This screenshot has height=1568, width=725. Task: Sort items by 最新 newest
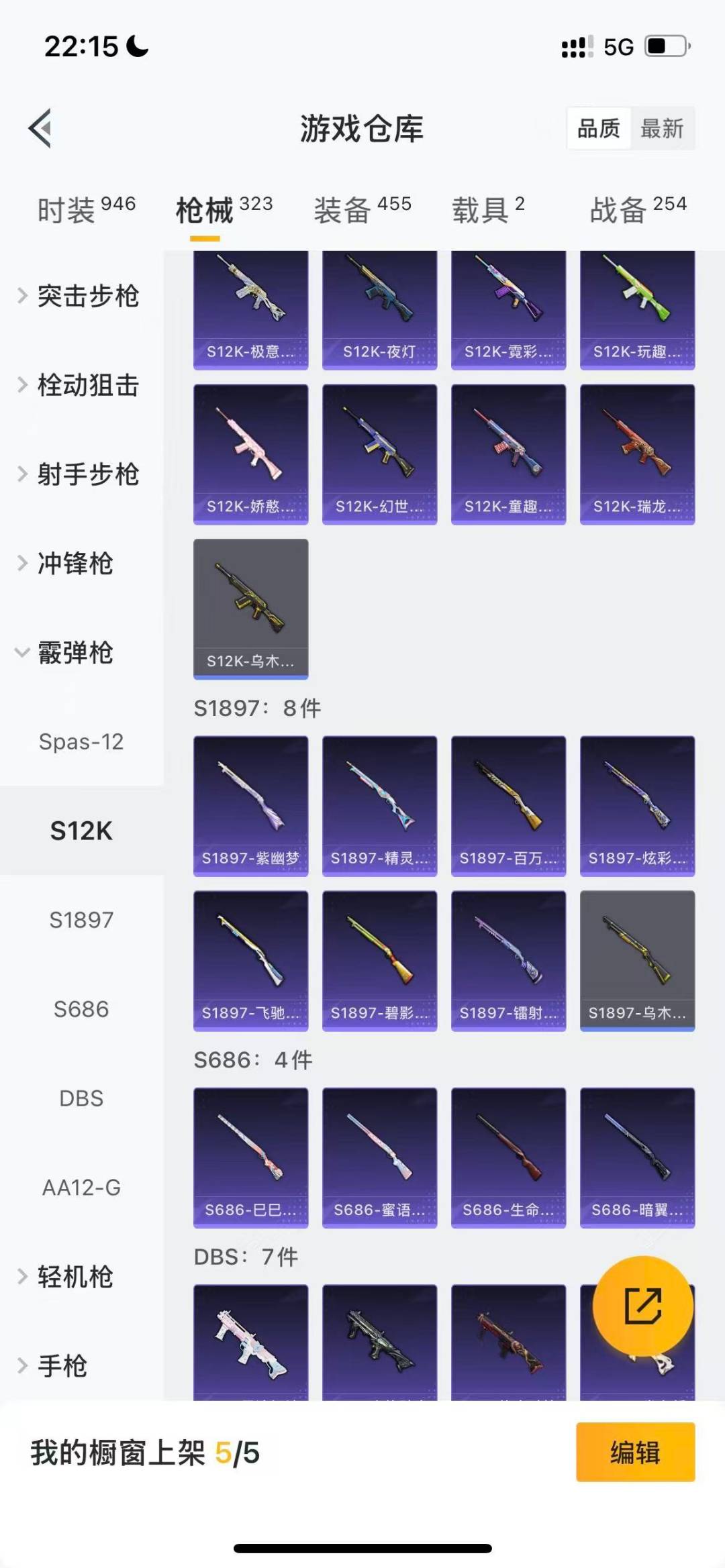coord(661,128)
